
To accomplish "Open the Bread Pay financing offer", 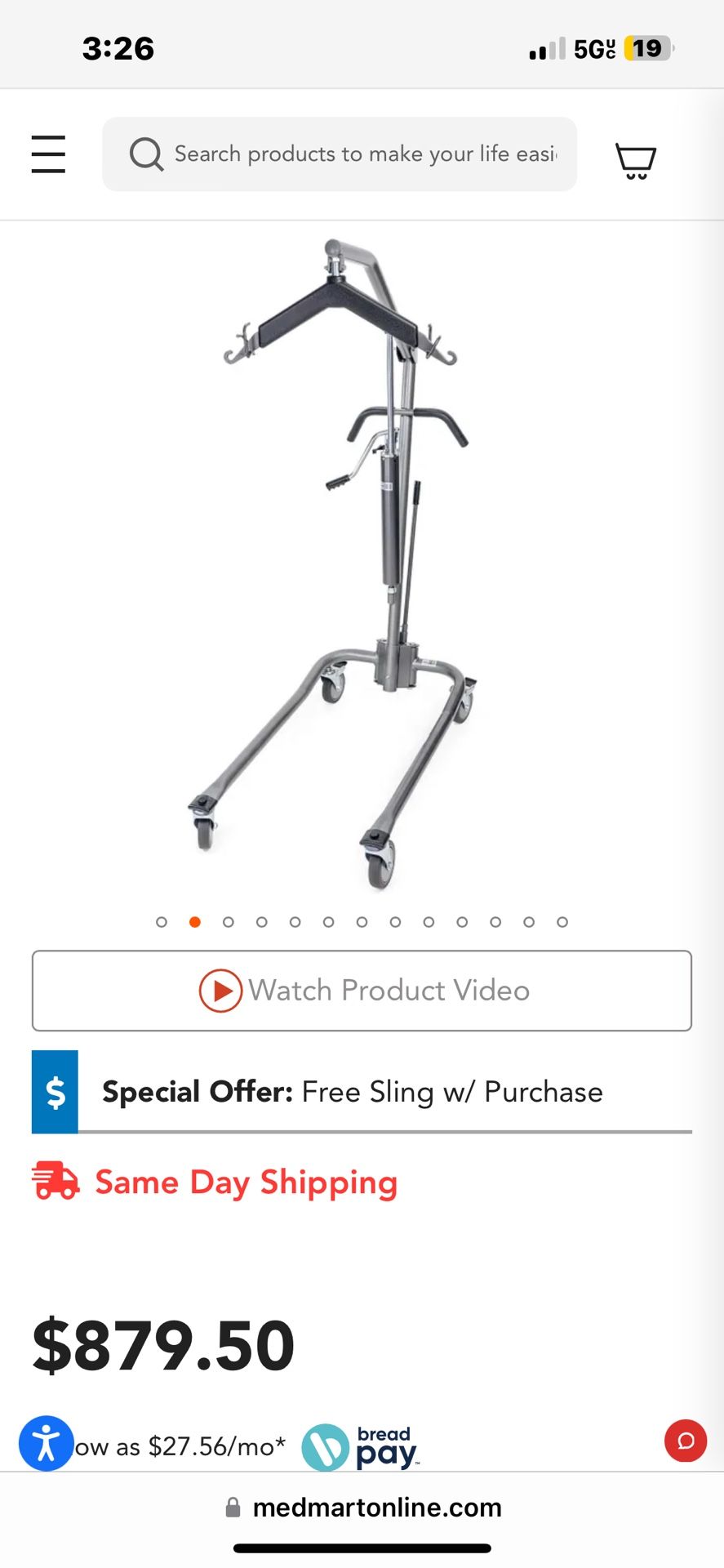I will 360,1447.
